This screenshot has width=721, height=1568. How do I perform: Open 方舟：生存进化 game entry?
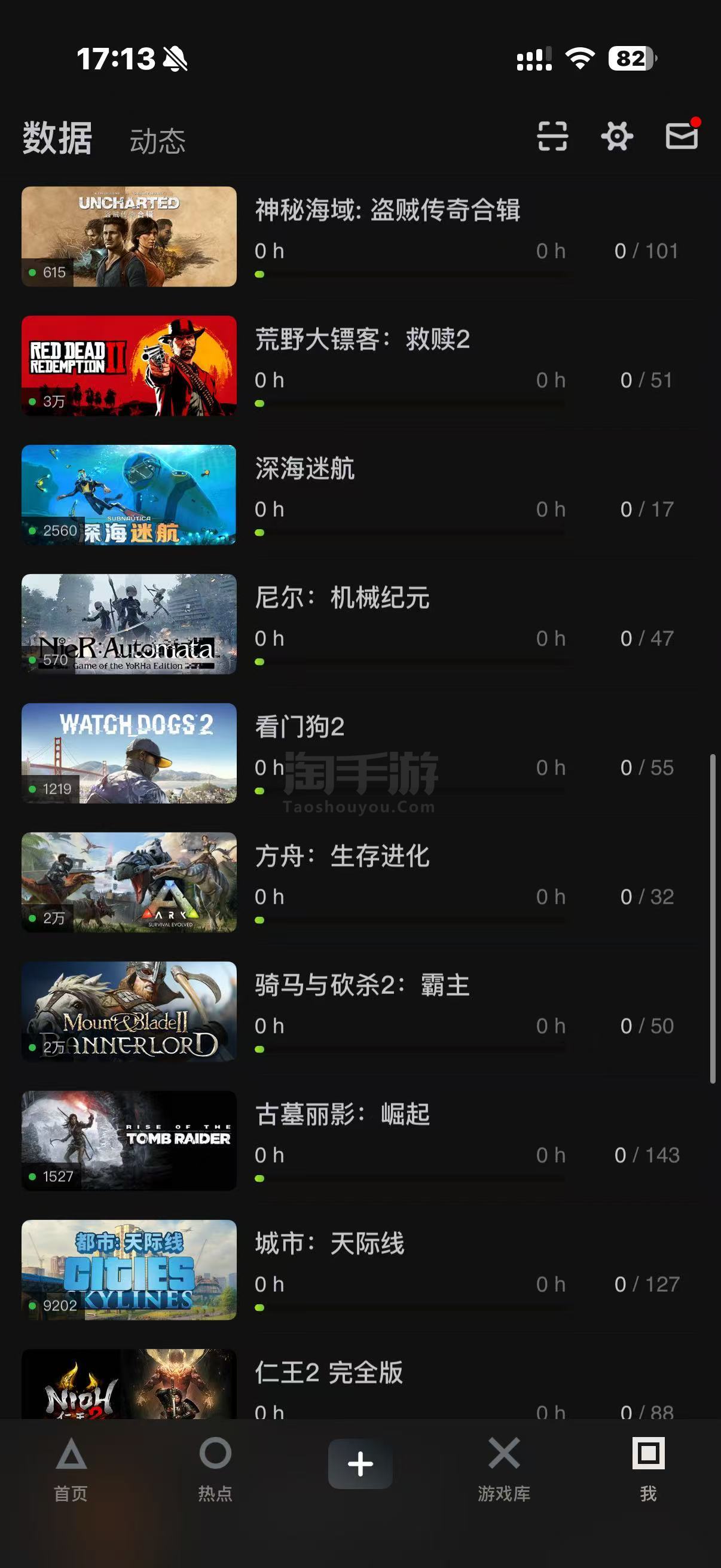tap(360, 883)
